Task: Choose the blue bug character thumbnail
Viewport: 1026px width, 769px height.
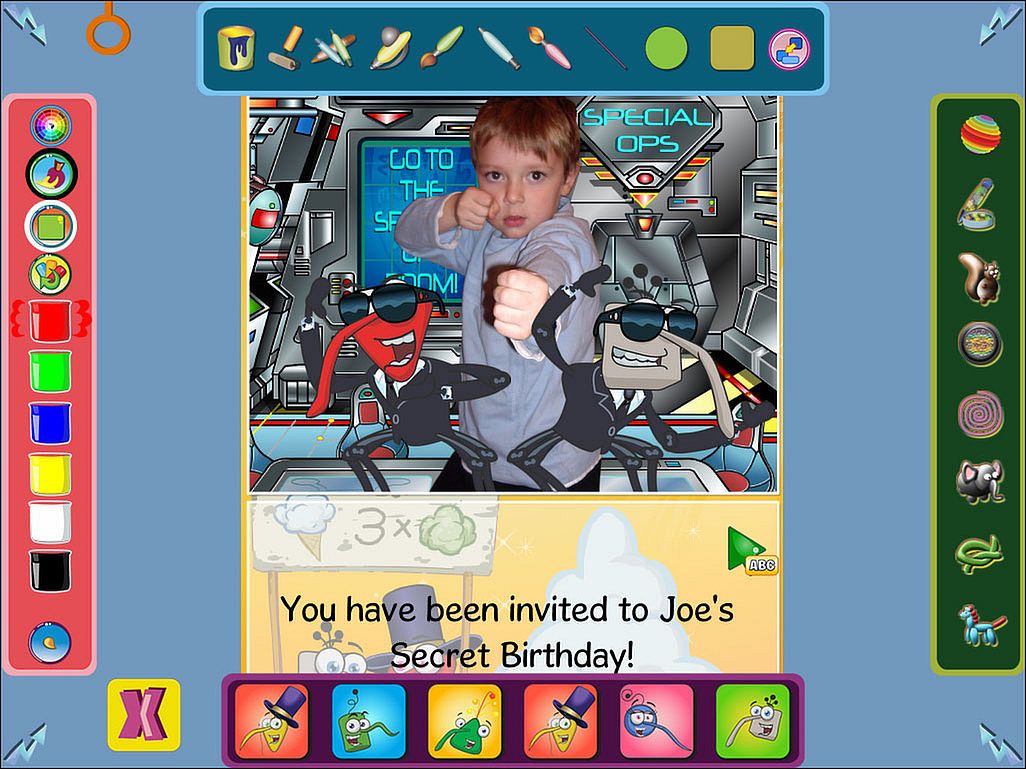Action: 656,721
